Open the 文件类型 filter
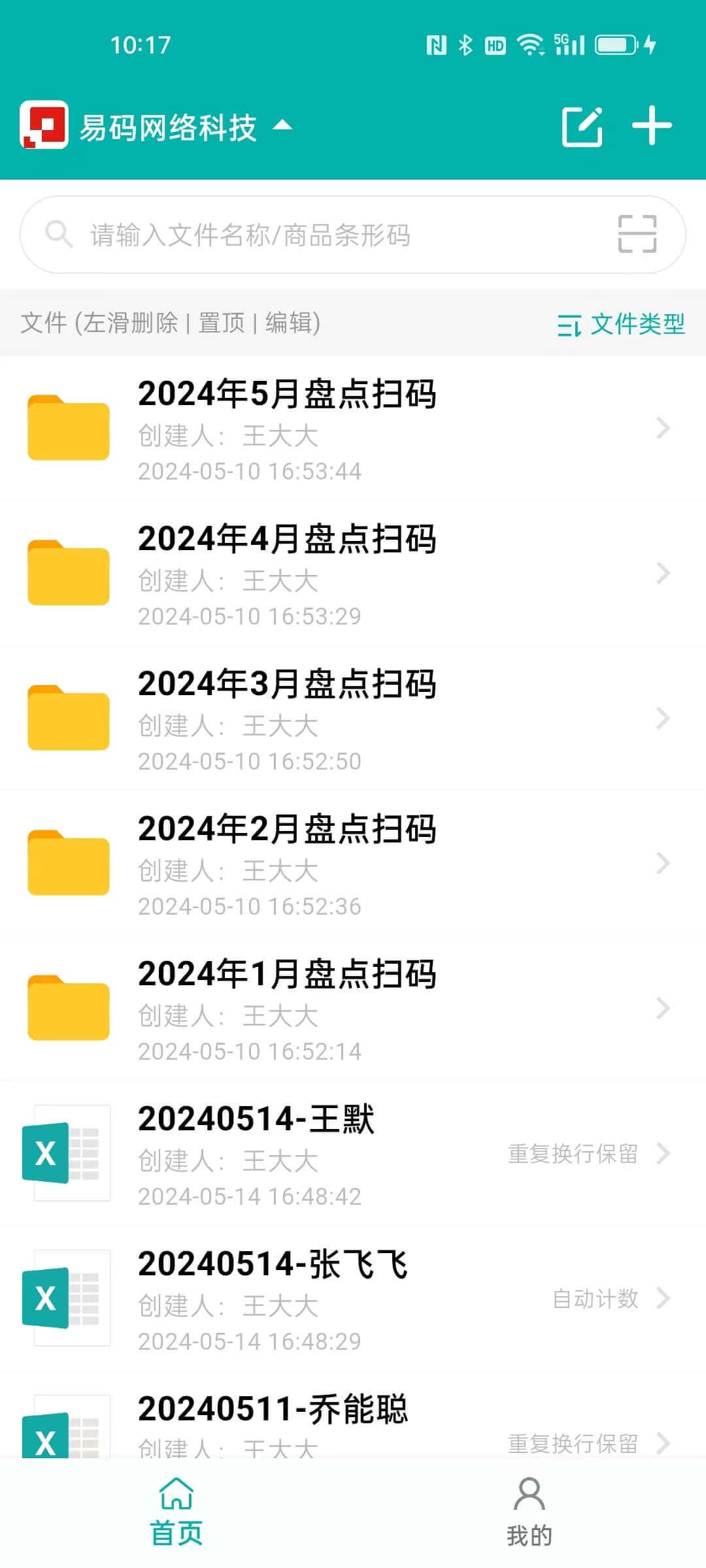Image resolution: width=706 pixels, height=1568 pixels. point(621,324)
